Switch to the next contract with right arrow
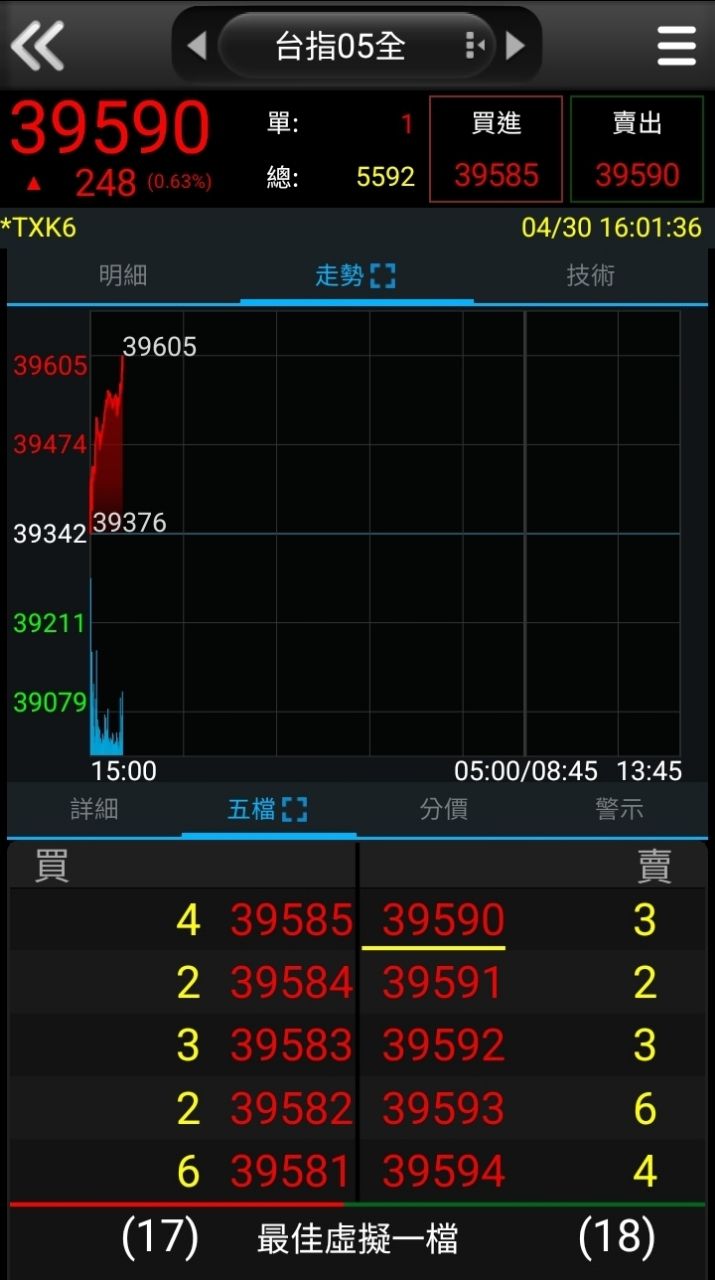 point(515,45)
